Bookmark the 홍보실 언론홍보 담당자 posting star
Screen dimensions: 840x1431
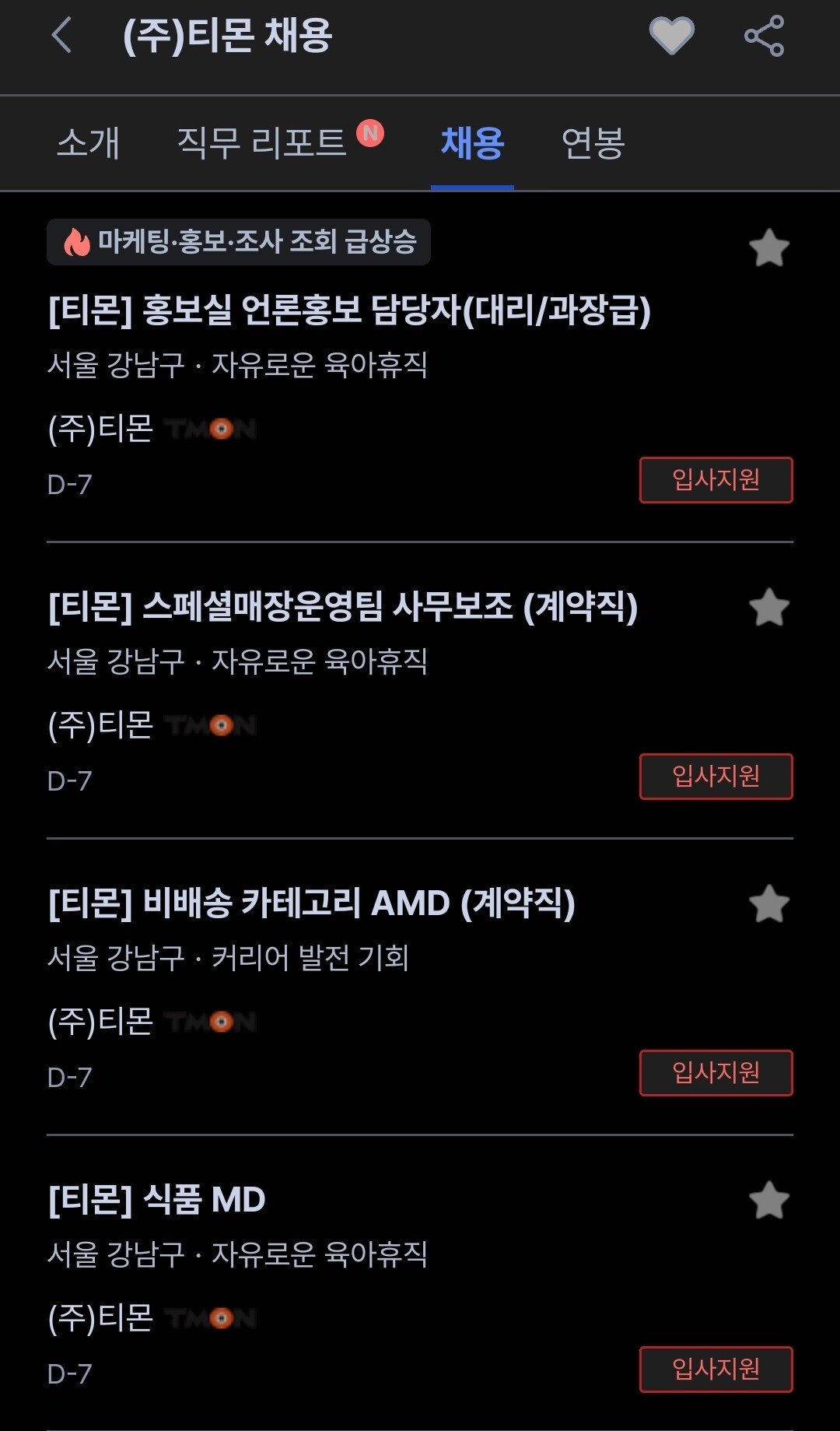tap(769, 248)
